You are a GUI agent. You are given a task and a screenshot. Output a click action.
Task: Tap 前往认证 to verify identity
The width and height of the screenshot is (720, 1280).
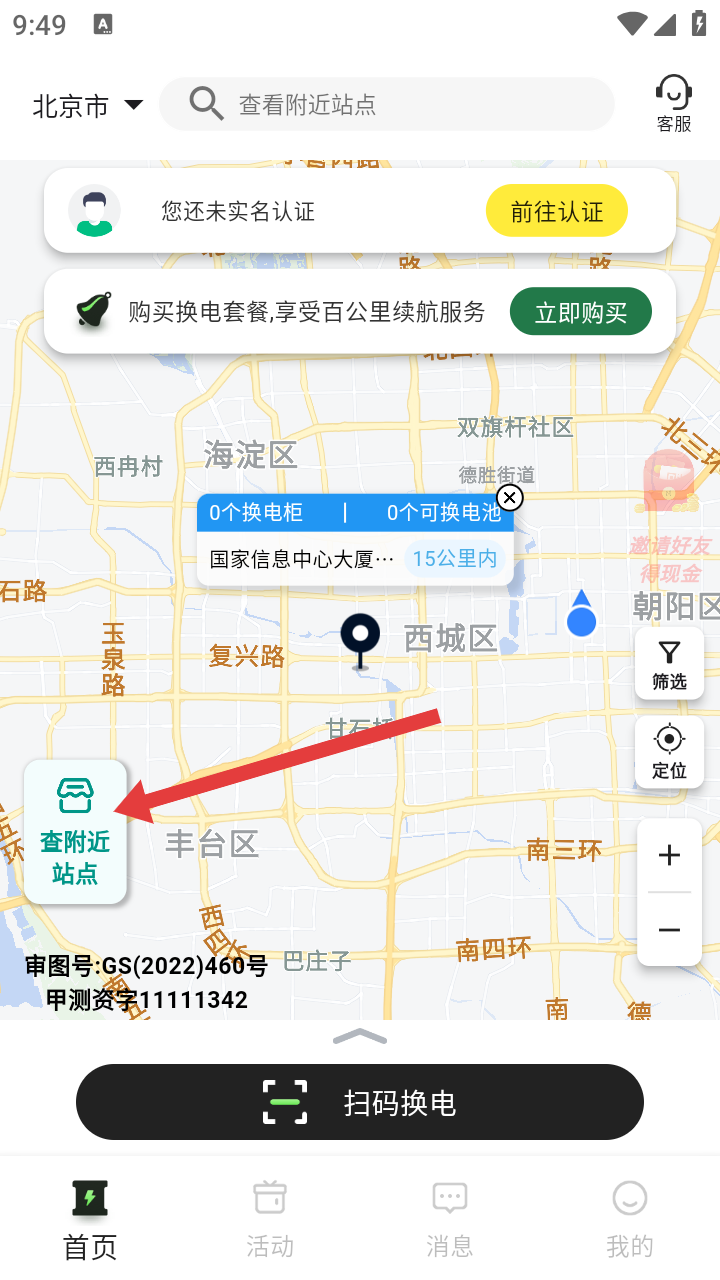point(556,212)
